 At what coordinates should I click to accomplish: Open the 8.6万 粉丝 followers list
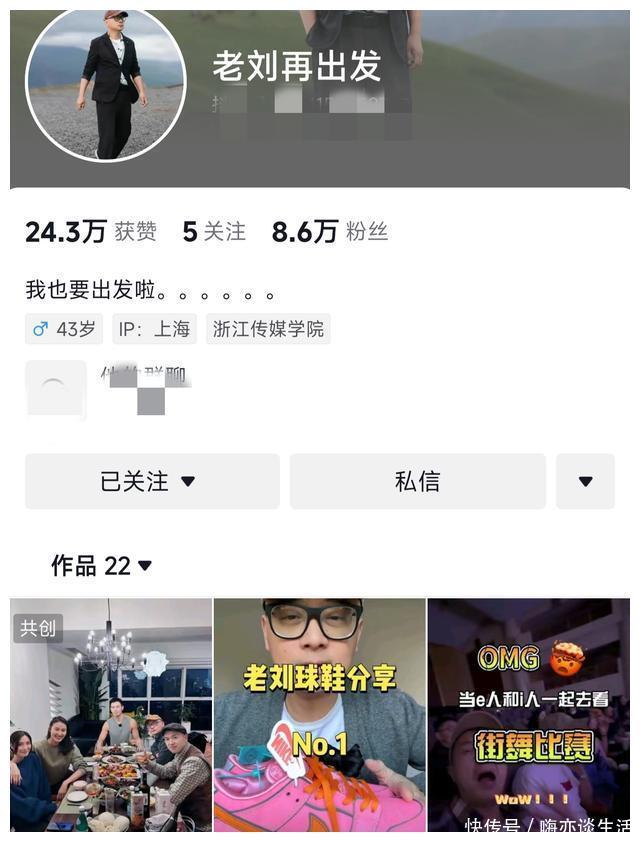[x=329, y=232]
